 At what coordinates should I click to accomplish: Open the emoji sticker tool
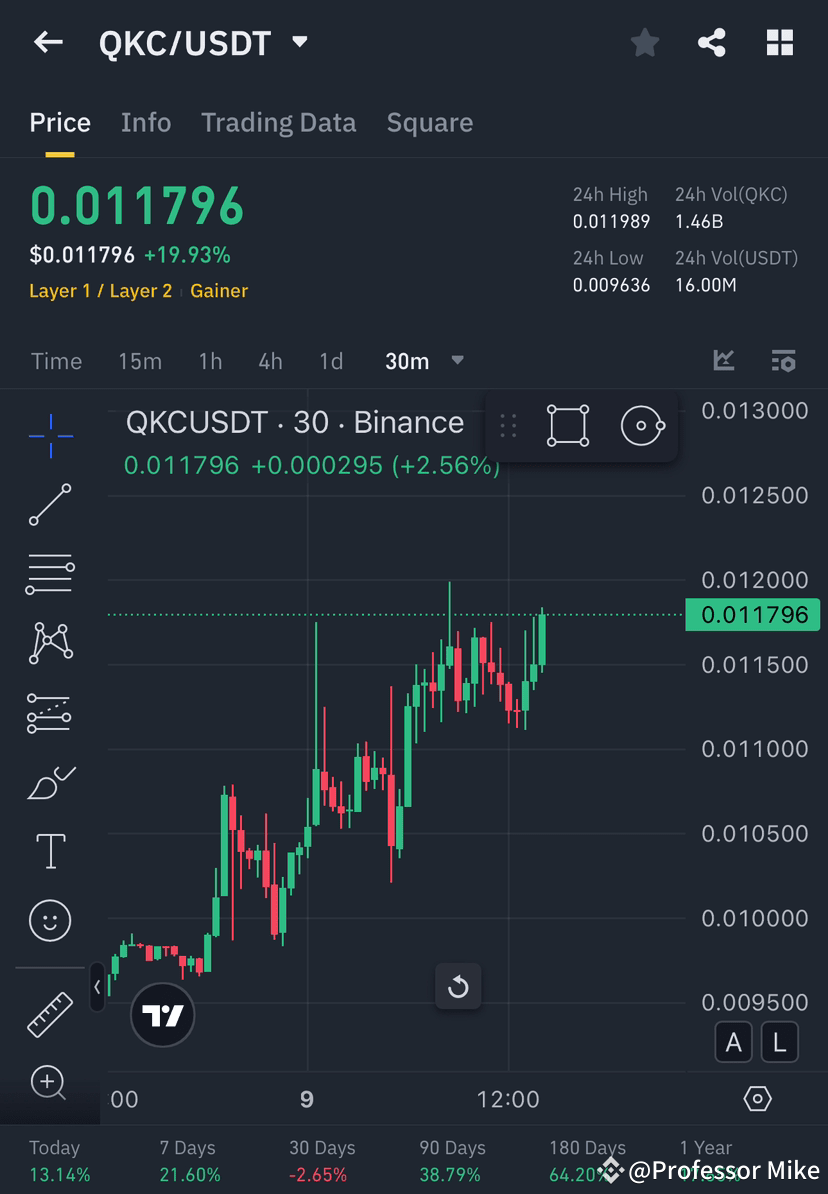(50, 920)
